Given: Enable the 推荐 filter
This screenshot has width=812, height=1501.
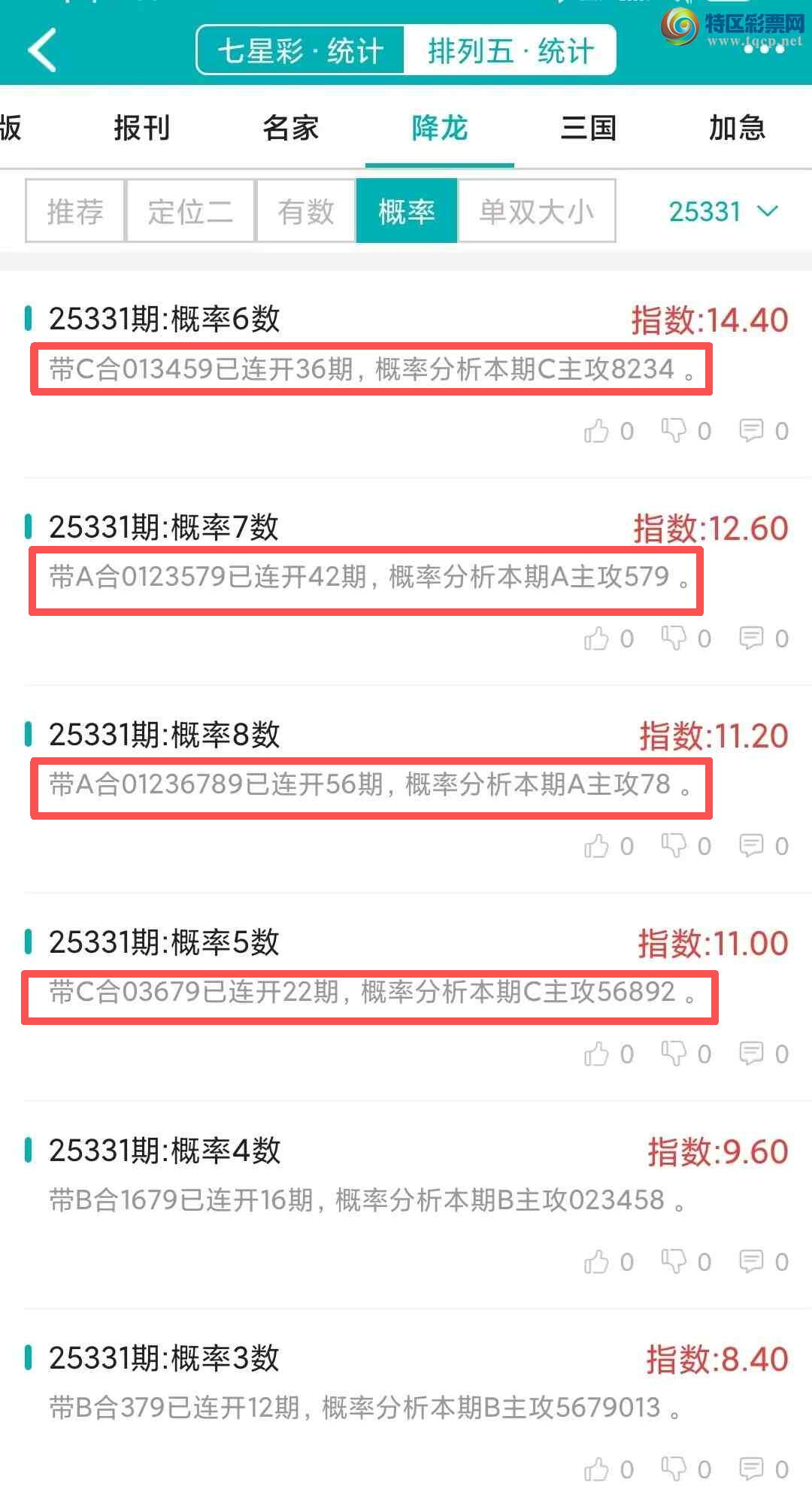Looking at the screenshot, I should 74,211.
